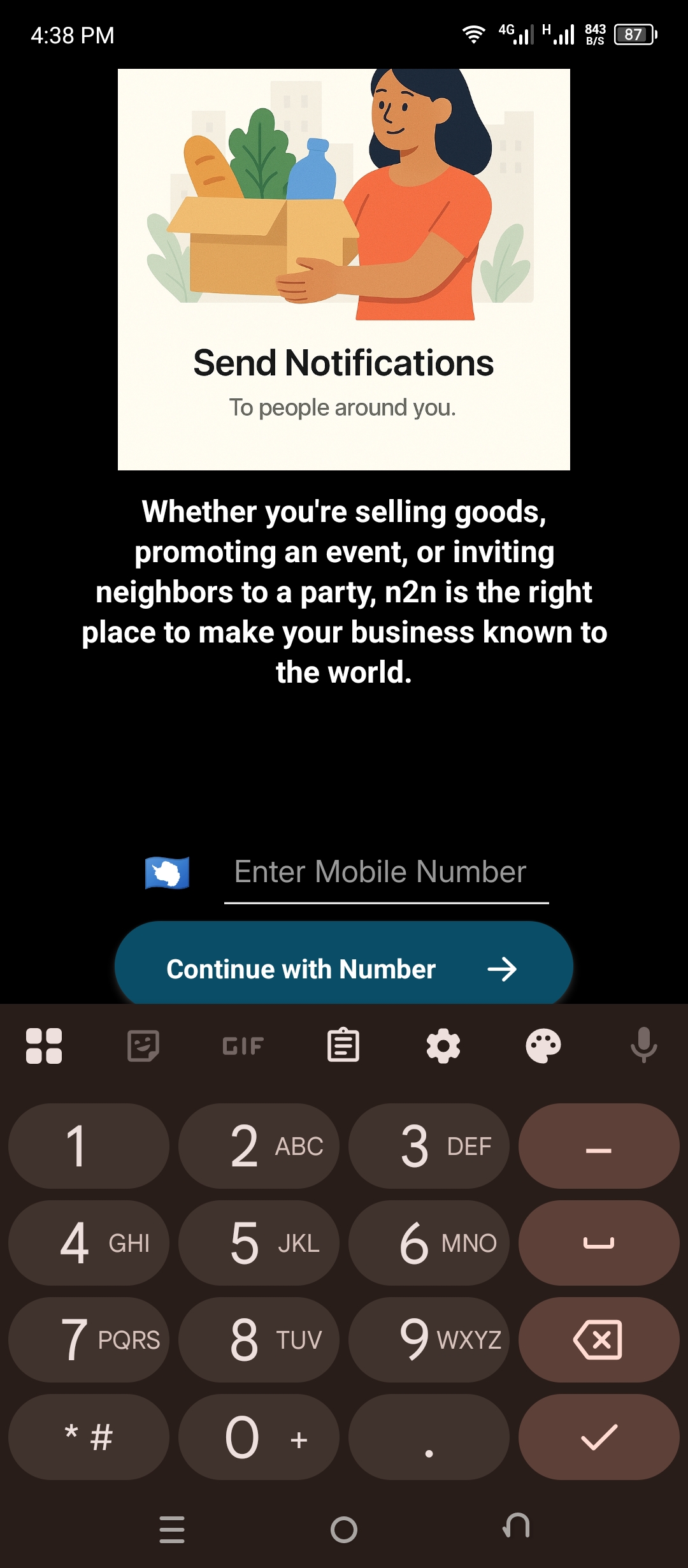Delete last digit with backspace key

(x=598, y=1340)
